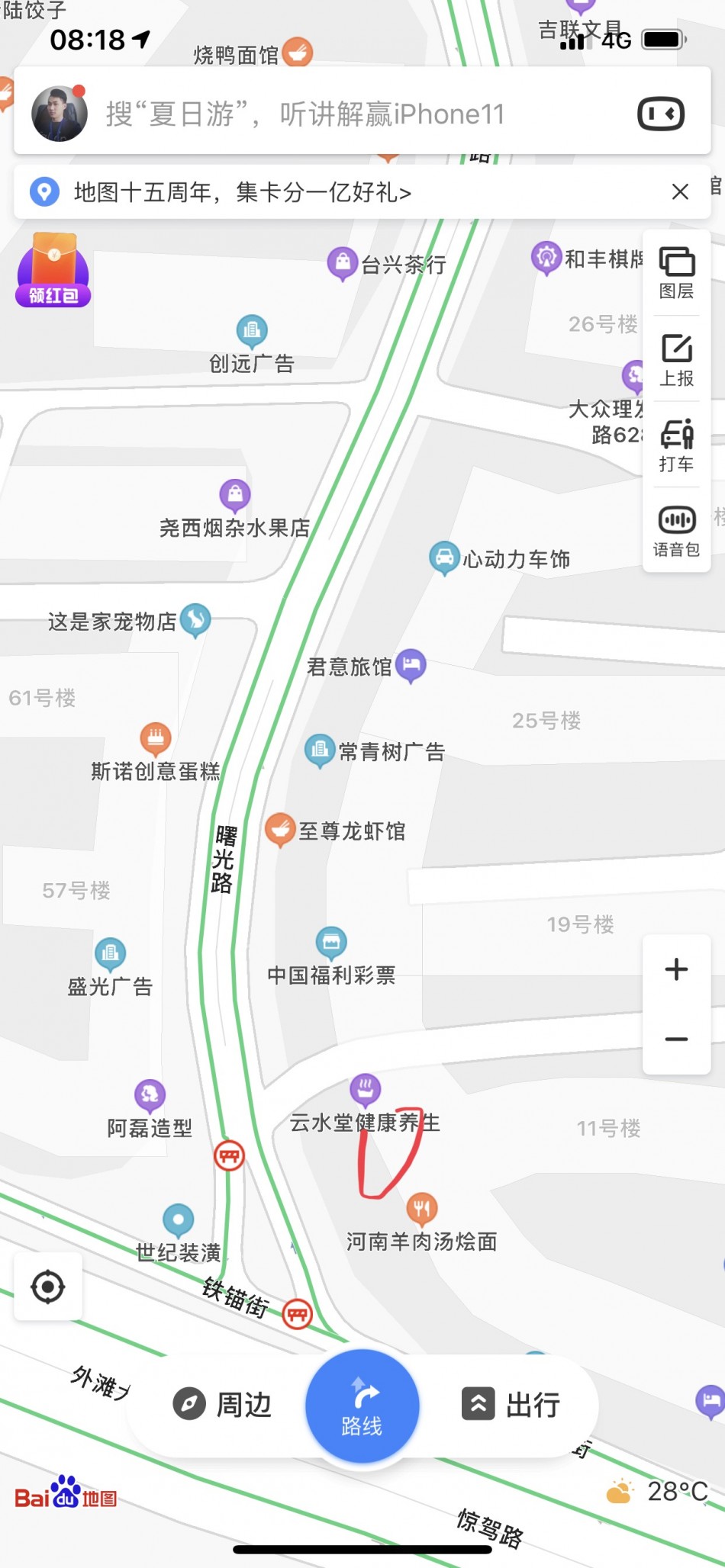
Task: Dismiss the anniversary banner
Action: pos(680,191)
